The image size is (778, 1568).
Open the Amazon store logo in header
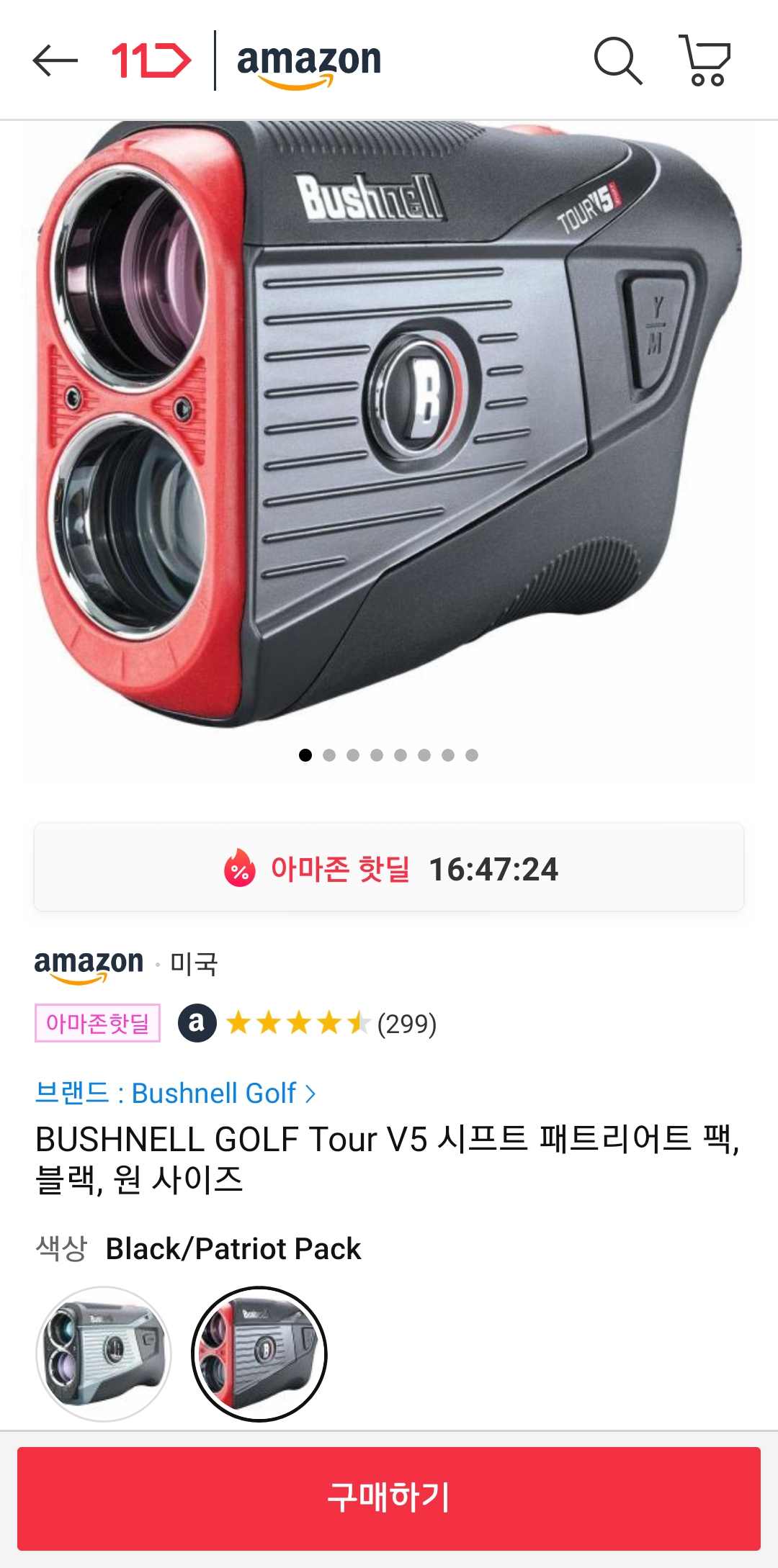(309, 63)
